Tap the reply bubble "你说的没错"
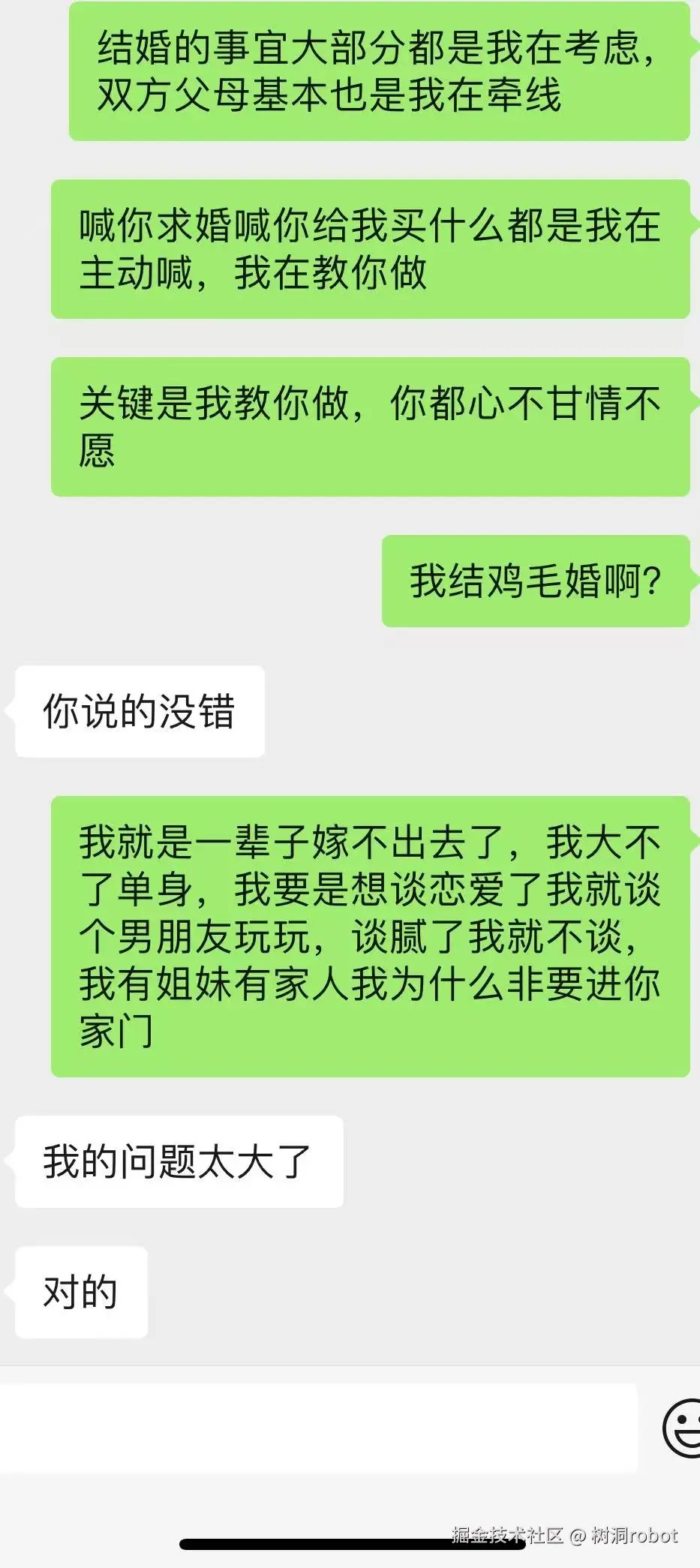Viewport: 700px width, 1568px height. (139, 710)
